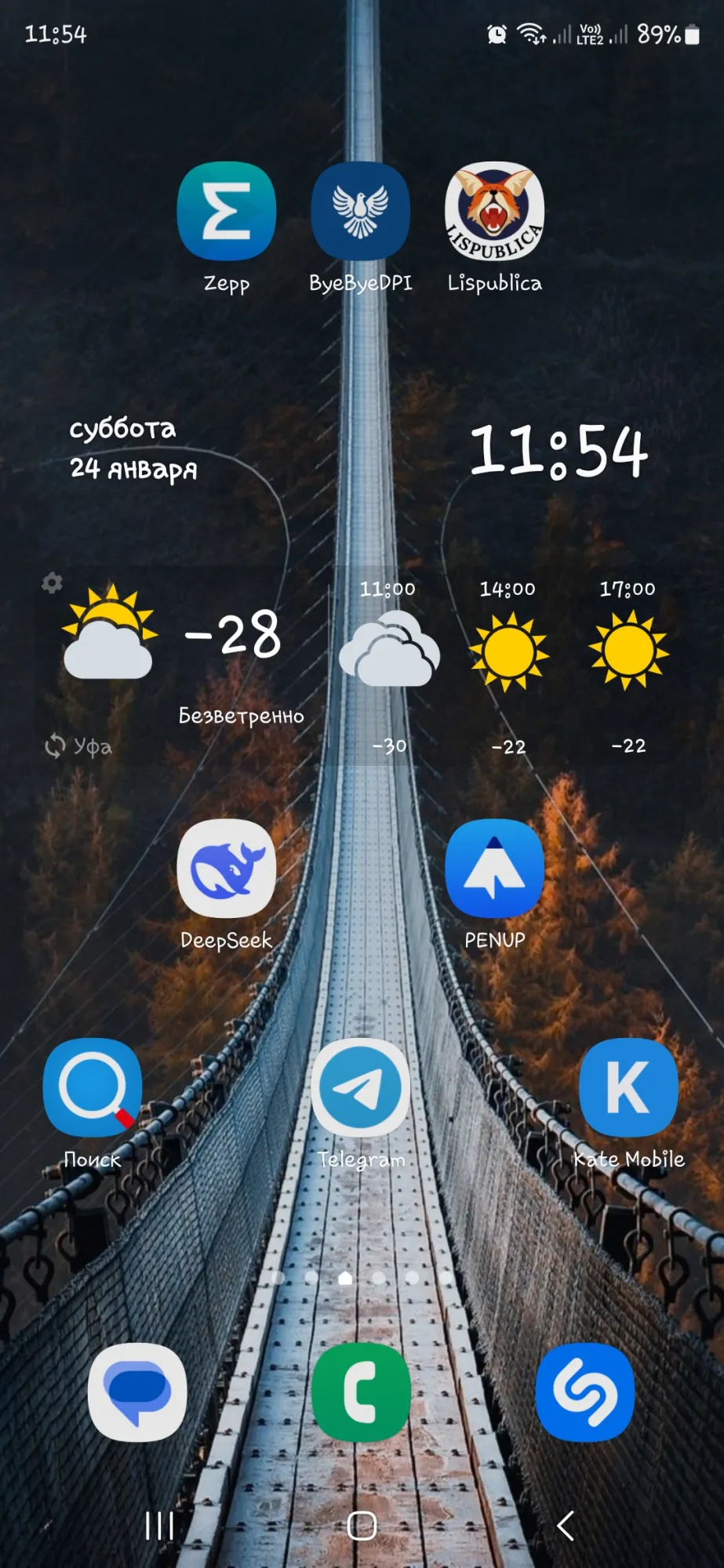Tap the 11:54 clock widget
724x1568 pixels.
tap(558, 452)
